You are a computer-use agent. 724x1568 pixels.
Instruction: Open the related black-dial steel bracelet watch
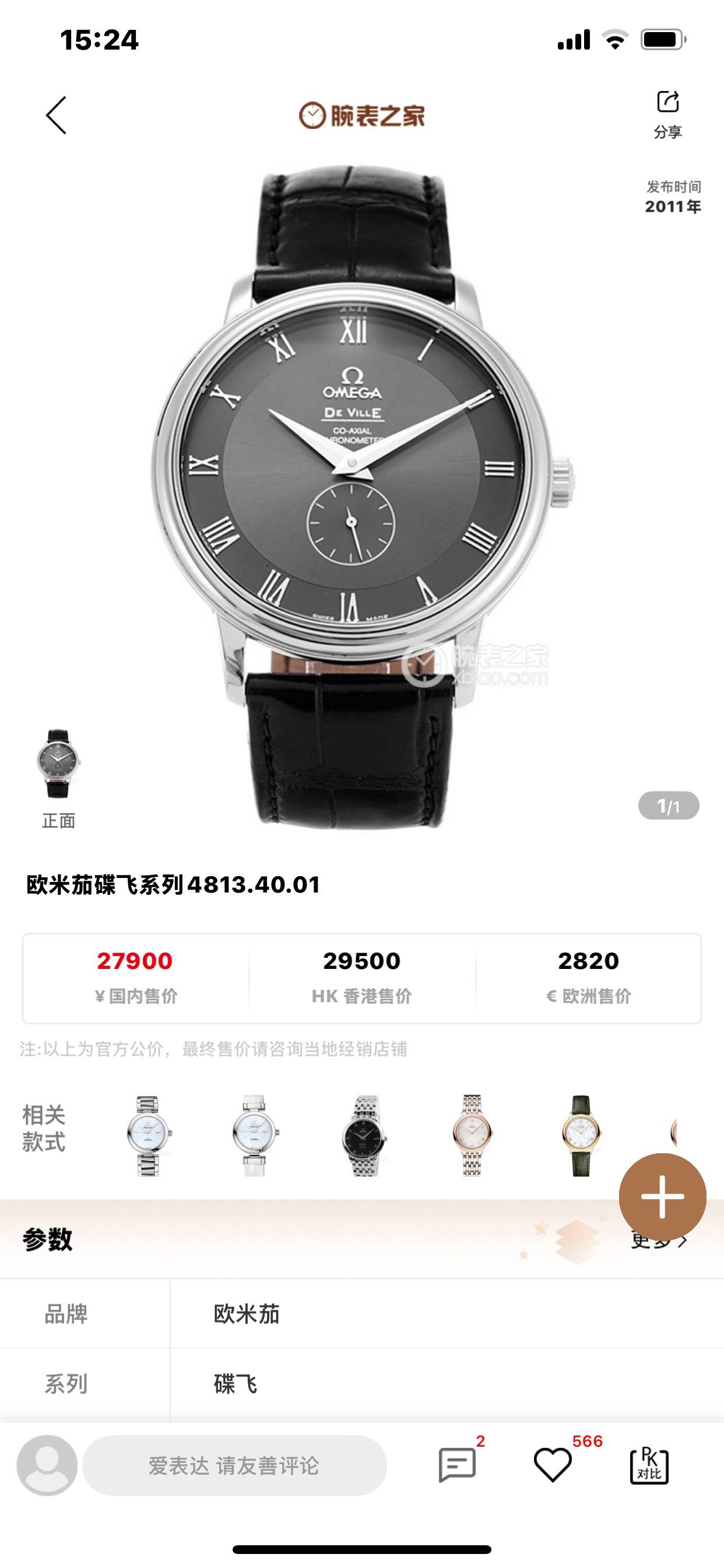point(363,1135)
